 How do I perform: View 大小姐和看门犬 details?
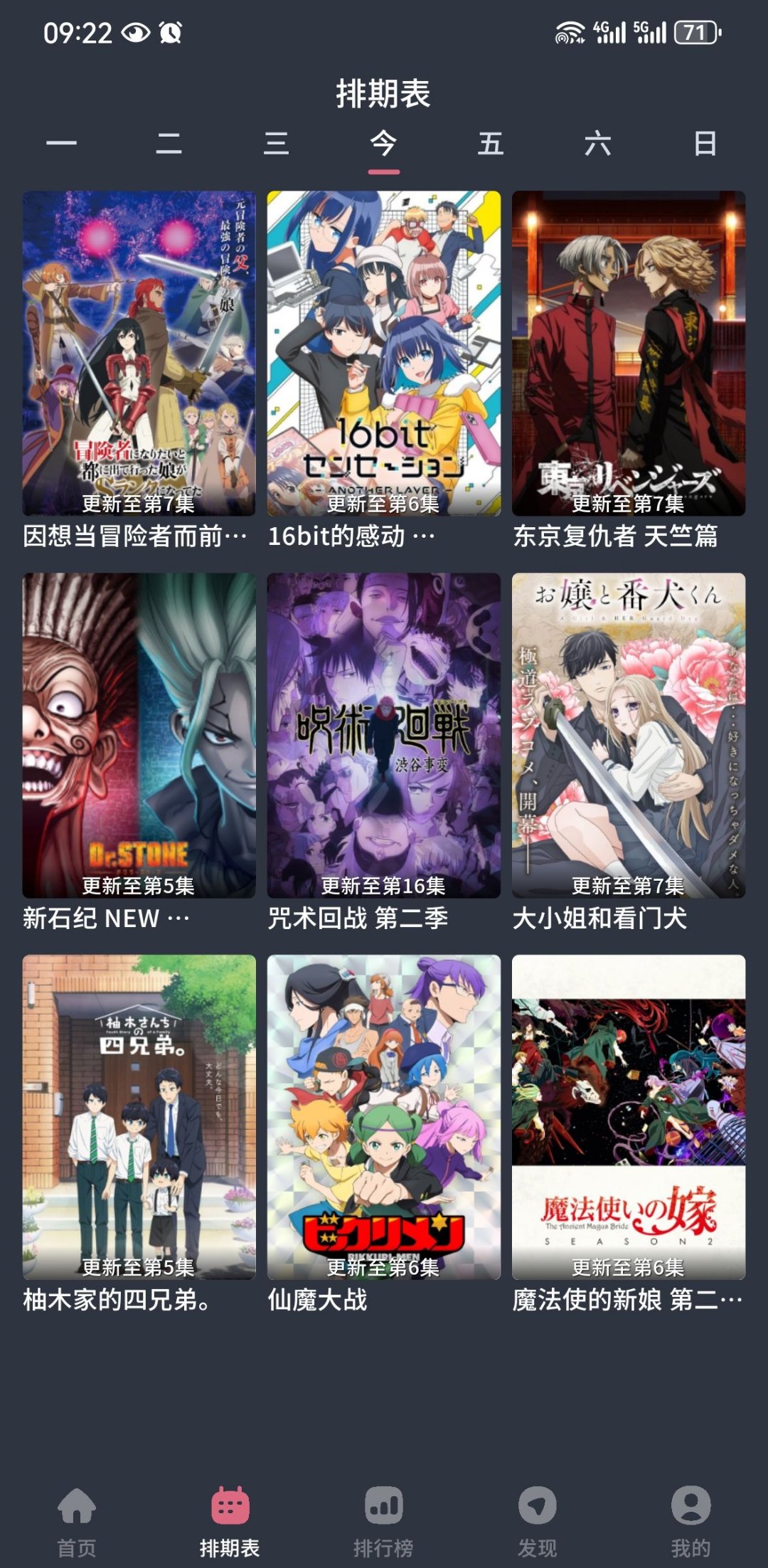(629, 735)
